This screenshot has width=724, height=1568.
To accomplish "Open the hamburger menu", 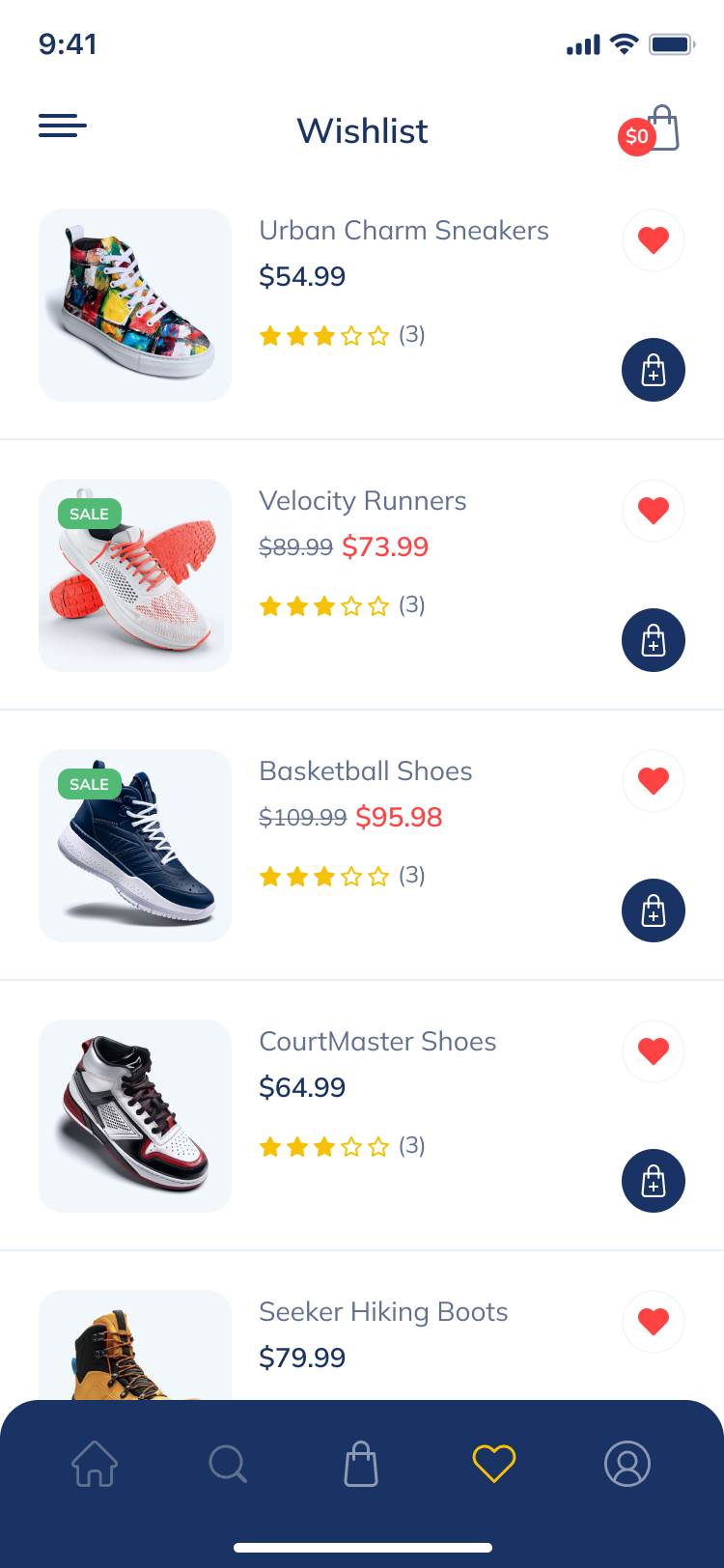I will pos(62,126).
